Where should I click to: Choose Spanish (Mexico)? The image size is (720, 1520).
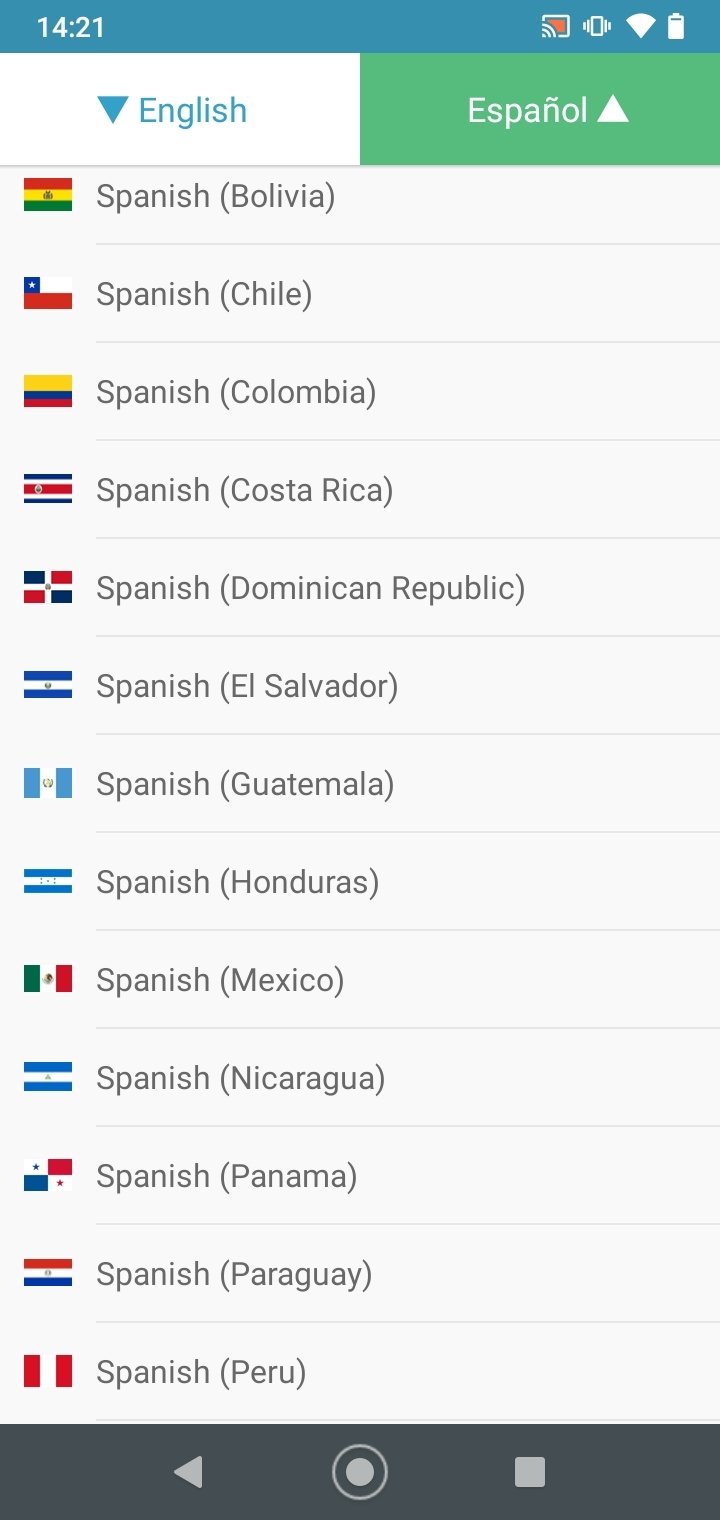[360, 980]
